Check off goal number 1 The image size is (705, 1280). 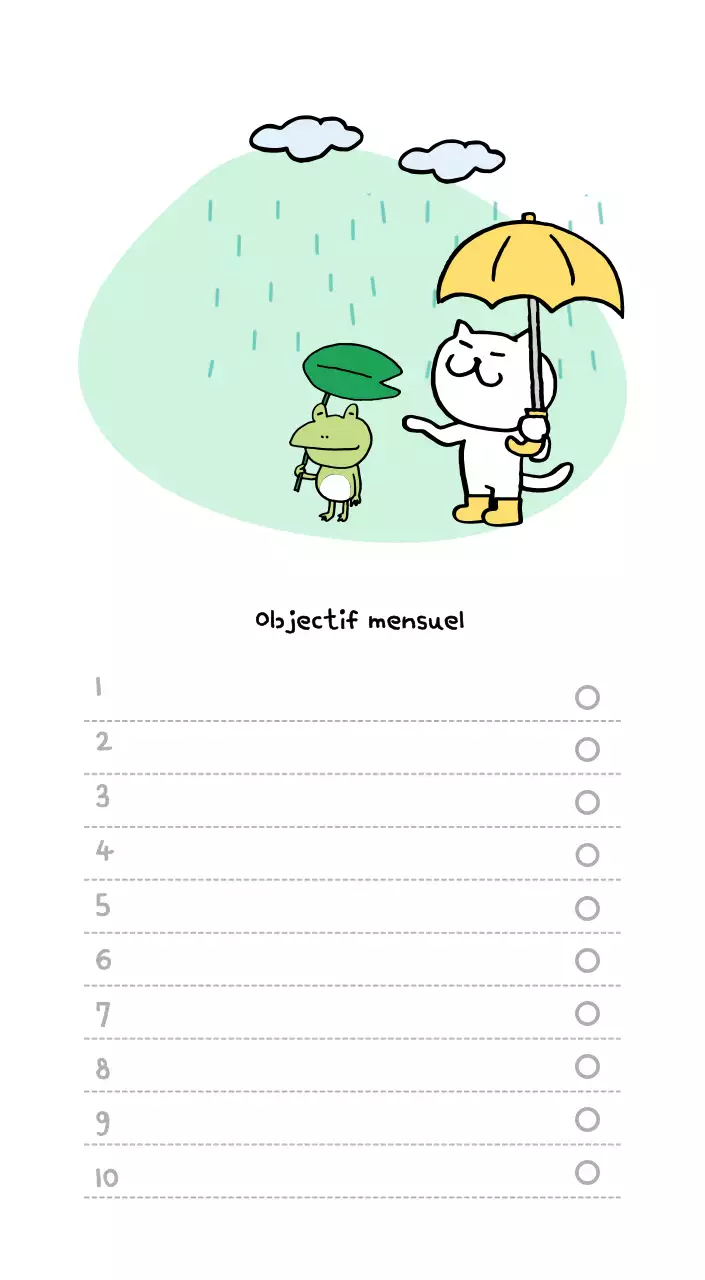click(x=587, y=697)
